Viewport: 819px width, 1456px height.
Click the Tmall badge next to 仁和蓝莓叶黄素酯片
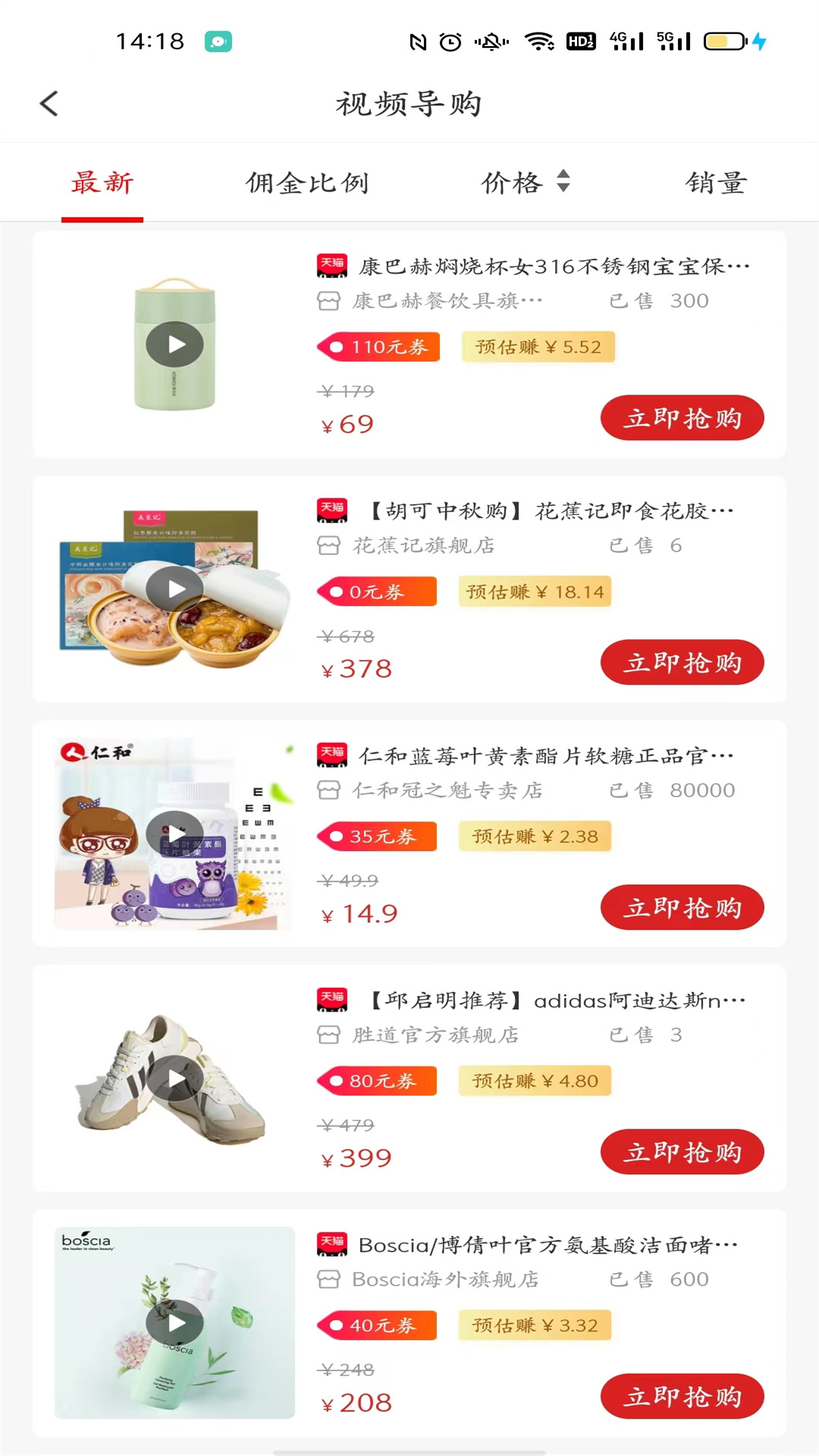(x=331, y=755)
